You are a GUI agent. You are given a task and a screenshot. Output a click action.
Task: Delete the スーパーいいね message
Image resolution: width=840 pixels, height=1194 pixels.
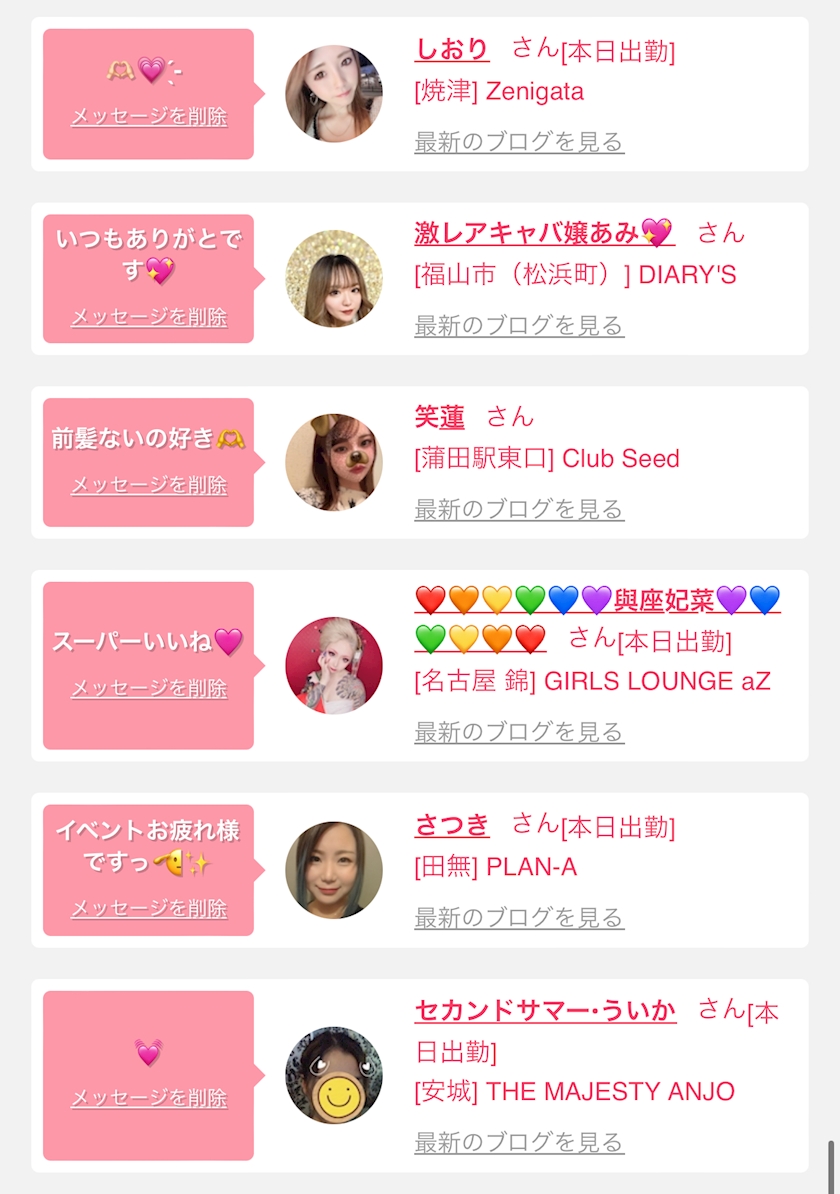point(149,688)
